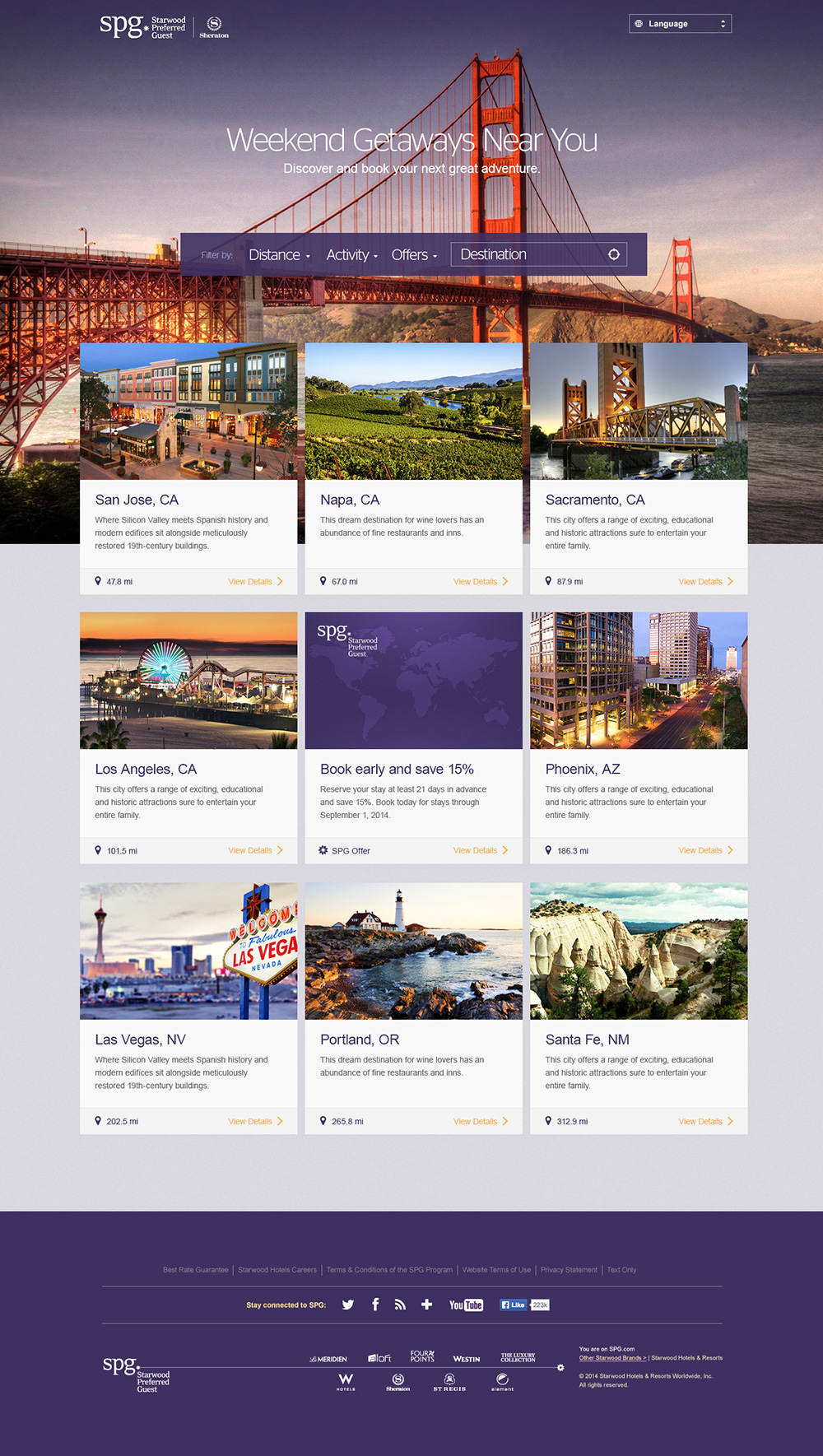Open the Privacy Statement link
The image size is (823, 1456).
(x=569, y=1270)
